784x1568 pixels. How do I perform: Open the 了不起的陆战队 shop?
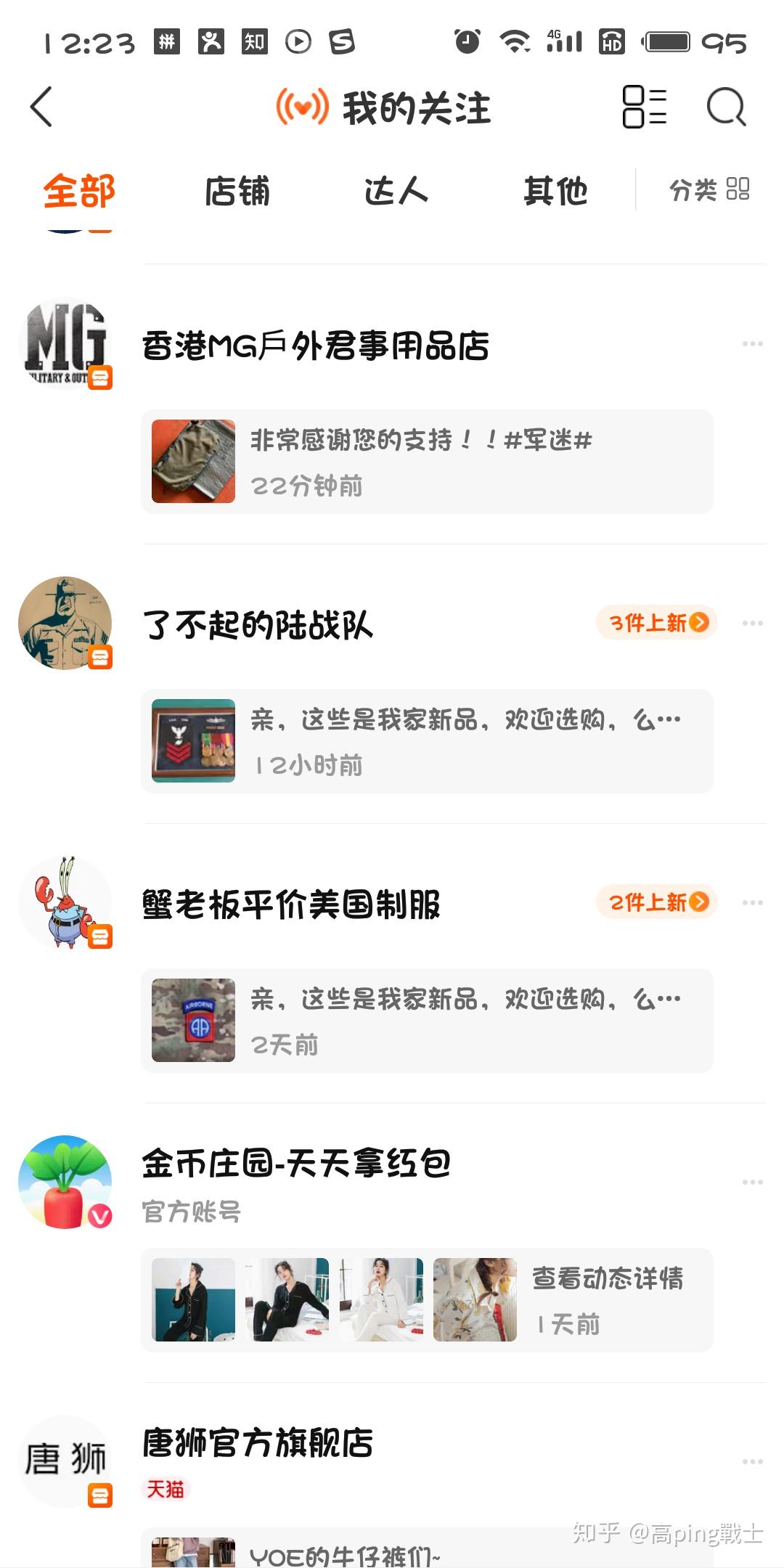click(x=258, y=625)
